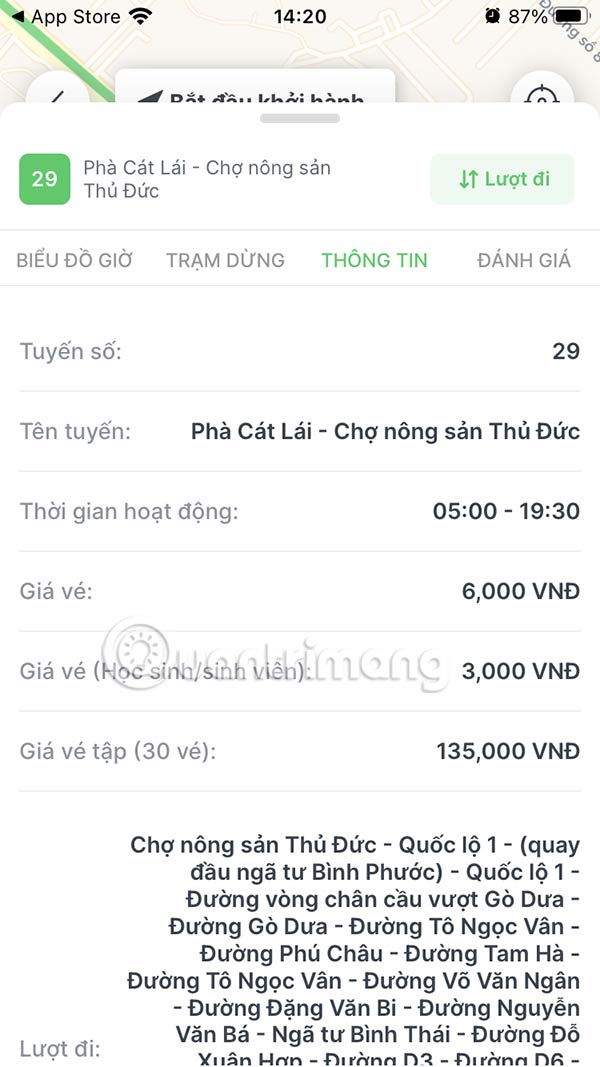
Task: Open the TRẠM DỪNG tab
Action: coord(225,260)
